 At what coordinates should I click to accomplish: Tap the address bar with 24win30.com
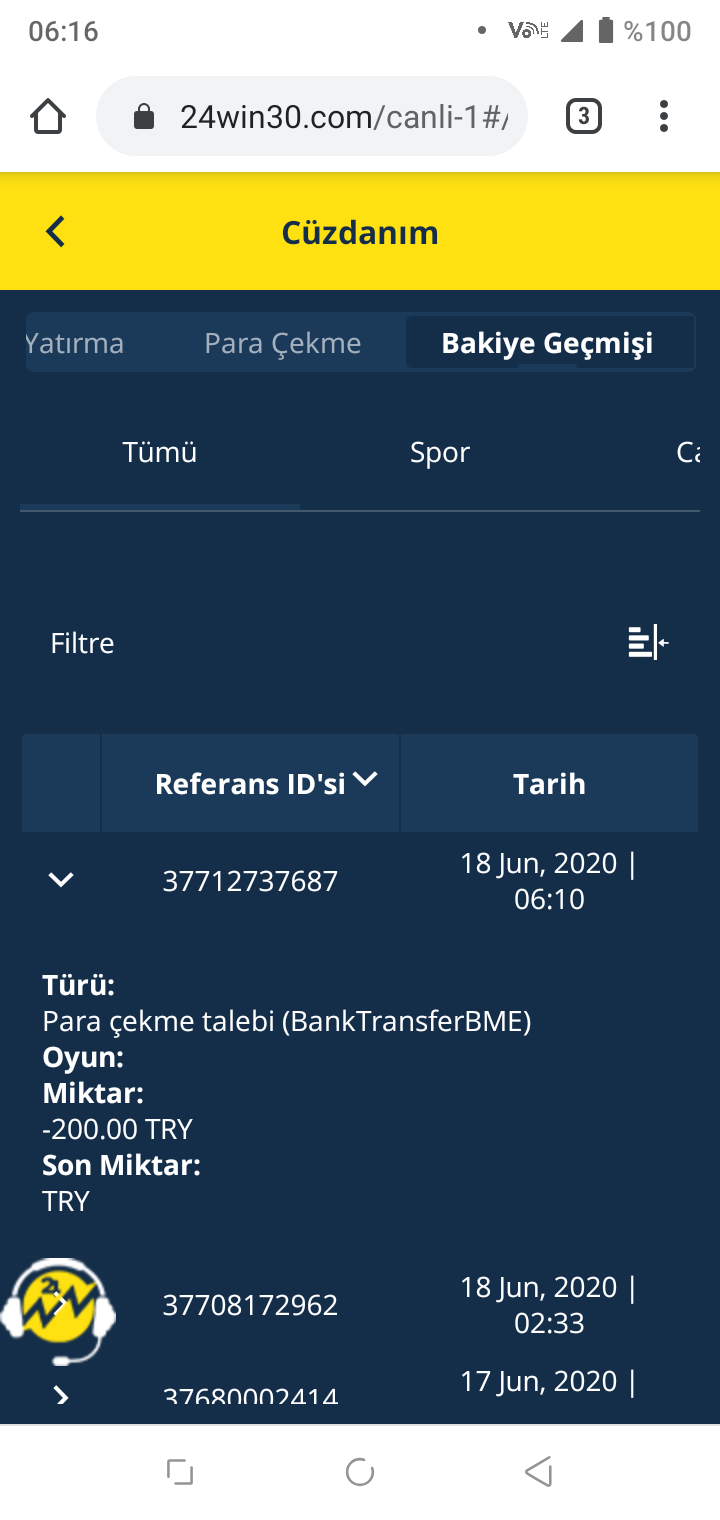(x=312, y=117)
